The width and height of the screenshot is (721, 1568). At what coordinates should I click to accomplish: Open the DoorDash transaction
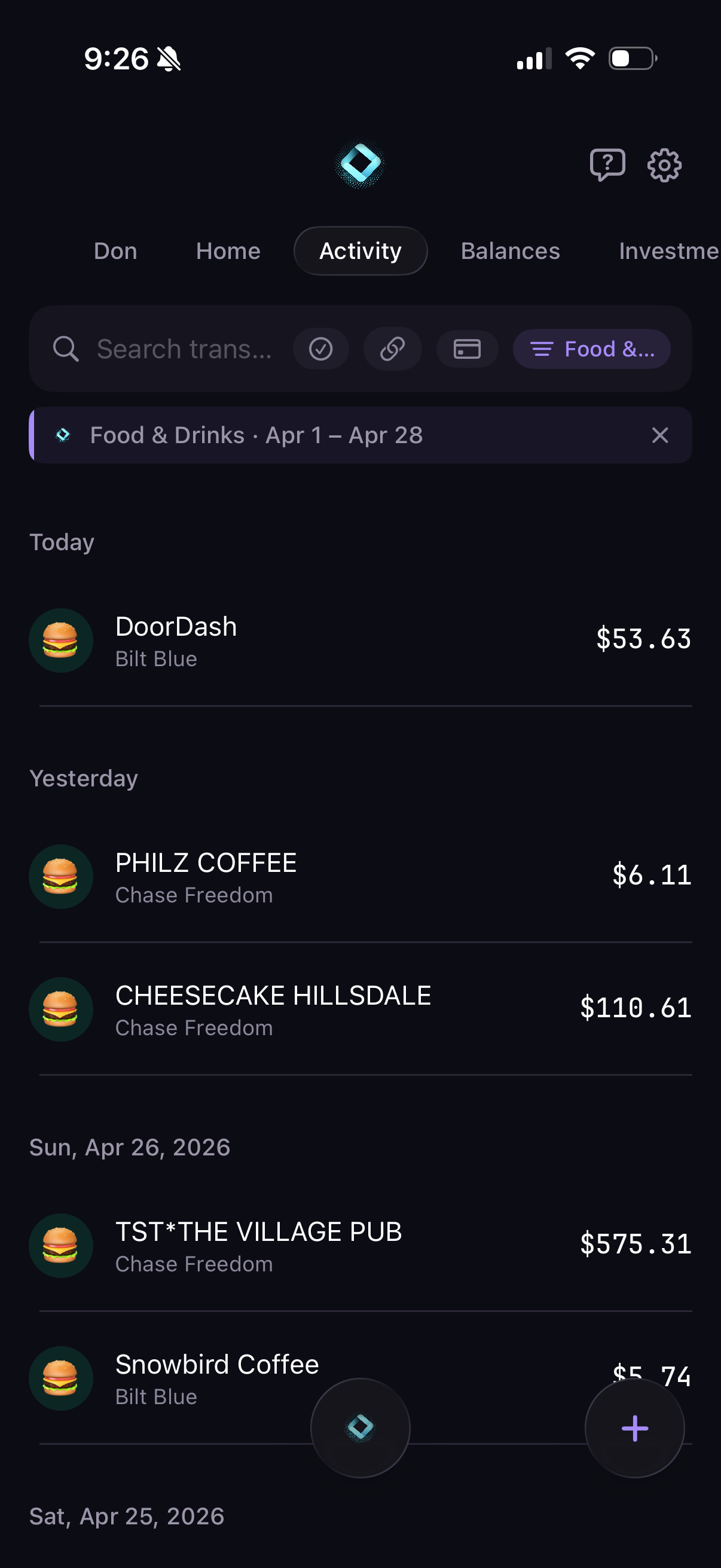tap(360, 640)
